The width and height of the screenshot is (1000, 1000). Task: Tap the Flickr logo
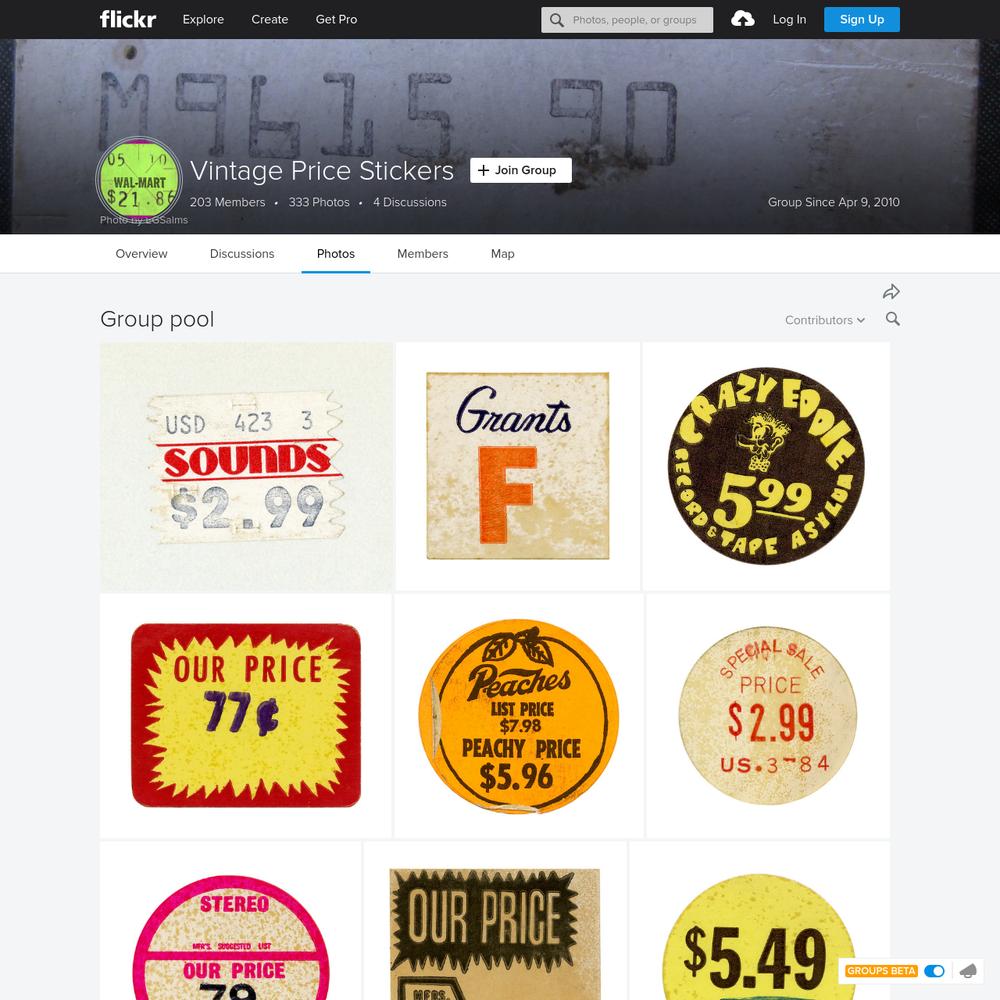[x=127, y=19]
